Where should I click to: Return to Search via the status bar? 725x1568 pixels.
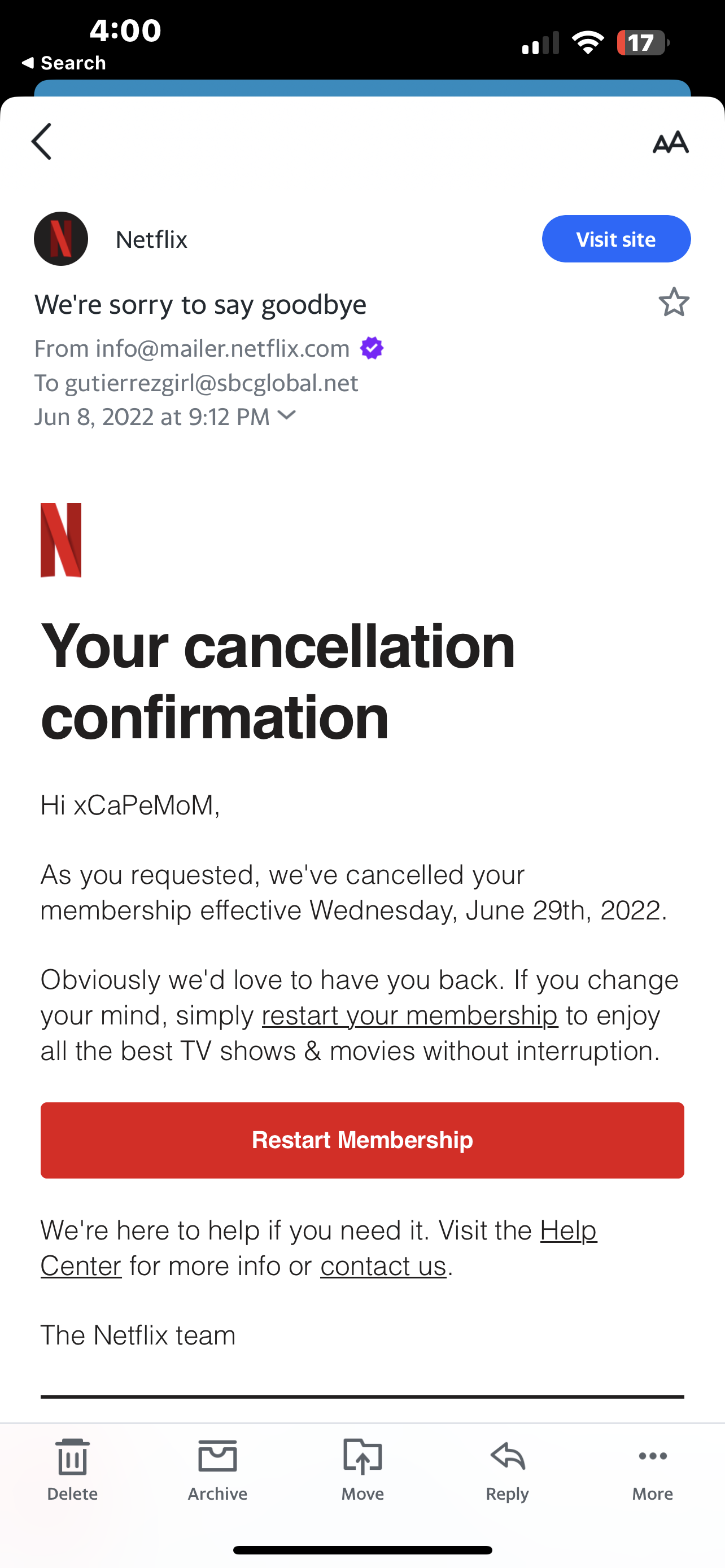[x=64, y=63]
